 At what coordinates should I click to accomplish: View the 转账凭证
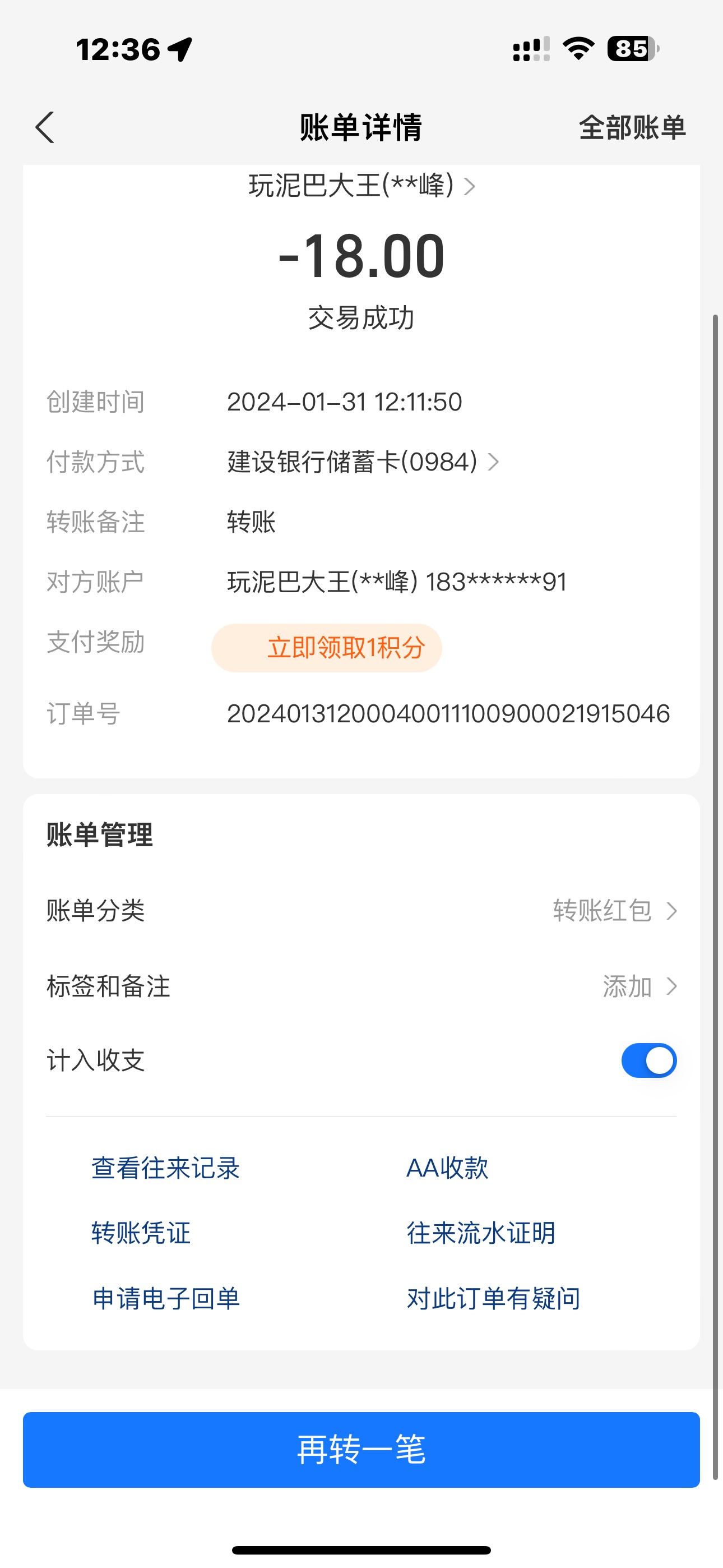coord(141,1233)
